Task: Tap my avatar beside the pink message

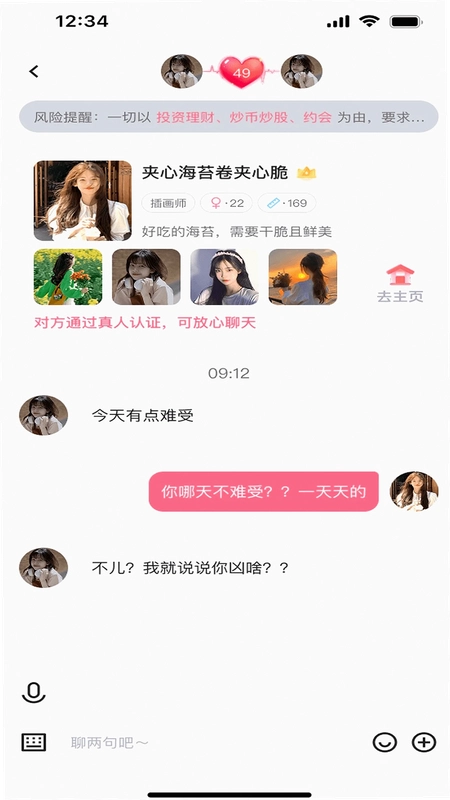Action: [x=414, y=491]
